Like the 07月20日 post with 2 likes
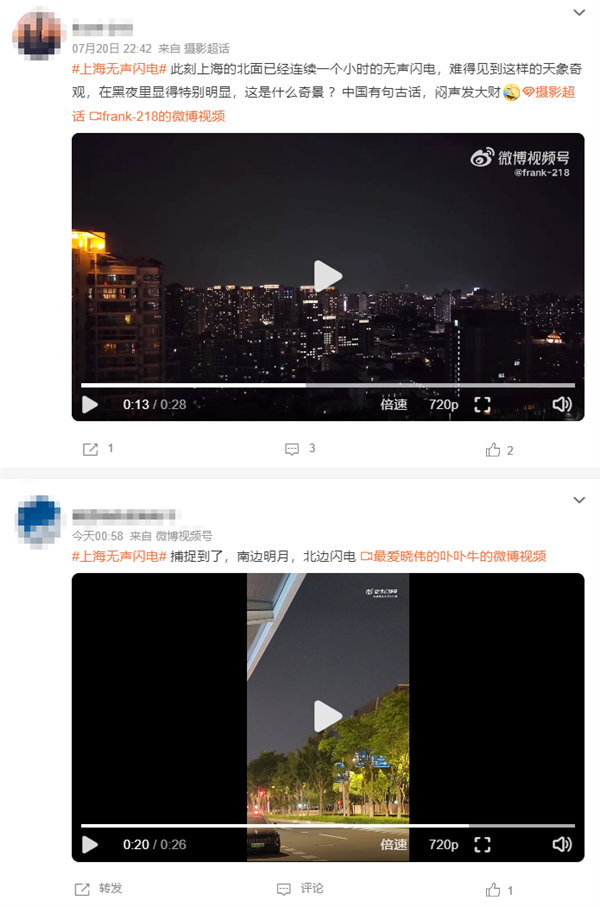Screen dimensions: 600x906 click(x=499, y=450)
